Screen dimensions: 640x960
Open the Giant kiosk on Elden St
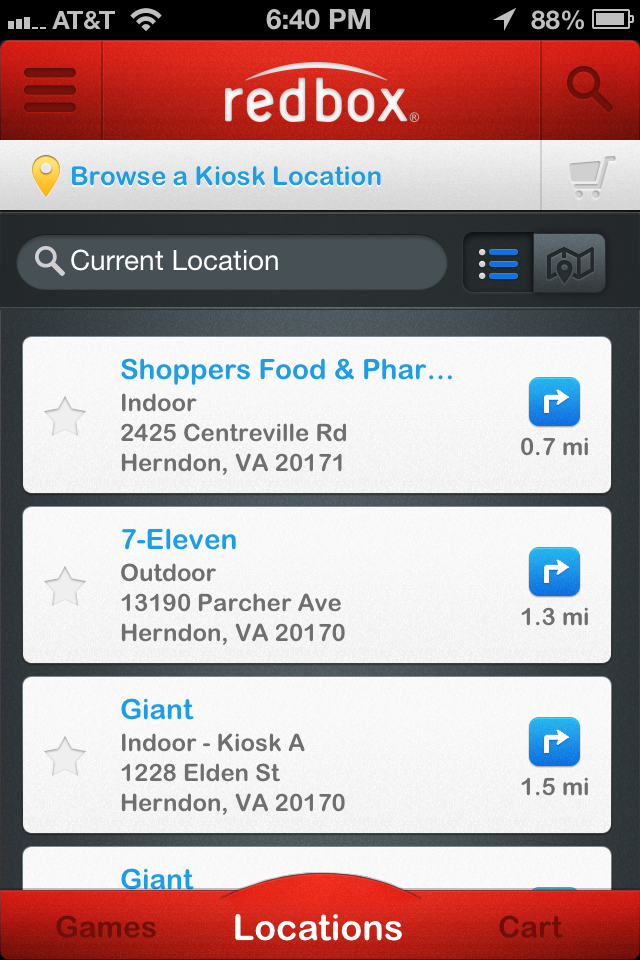pyautogui.click(x=158, y=711)
